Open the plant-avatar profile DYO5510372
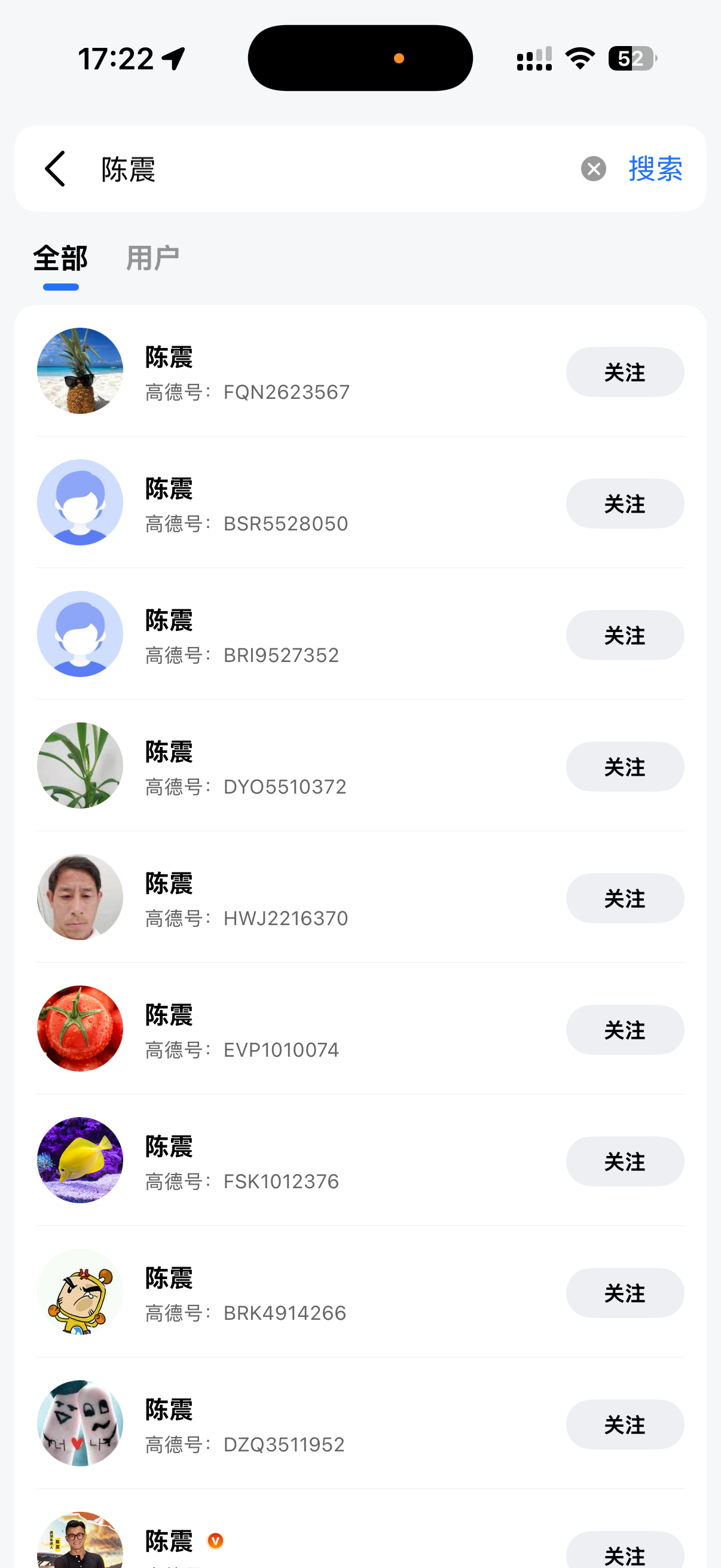721x1568 pixels. point(80,765)
